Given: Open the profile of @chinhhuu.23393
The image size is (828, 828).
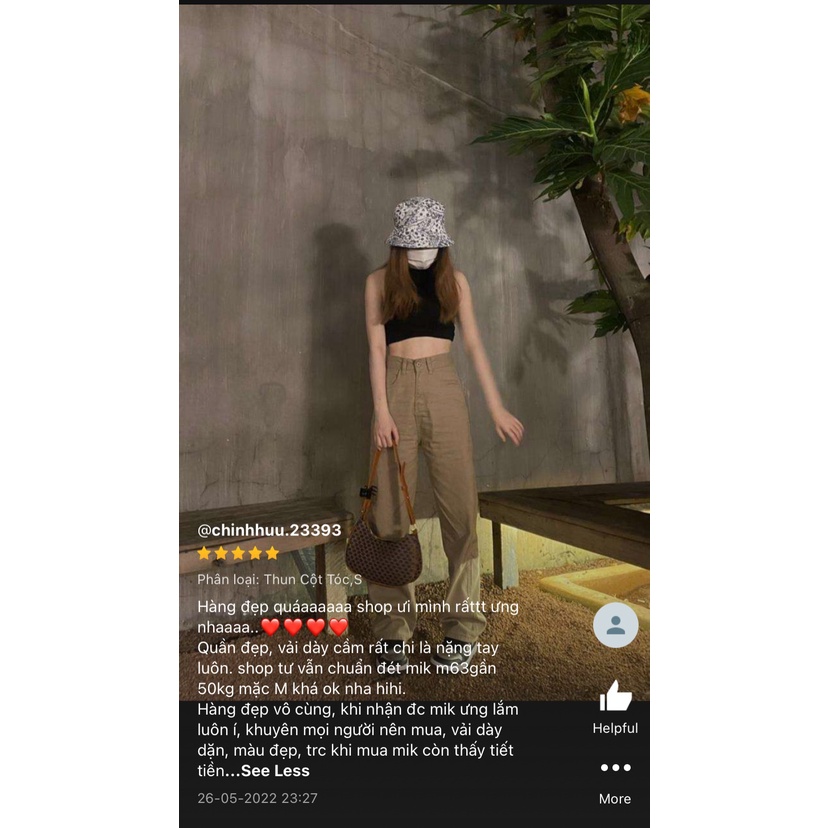Looking at the screenshot, I should coord(269,530).
